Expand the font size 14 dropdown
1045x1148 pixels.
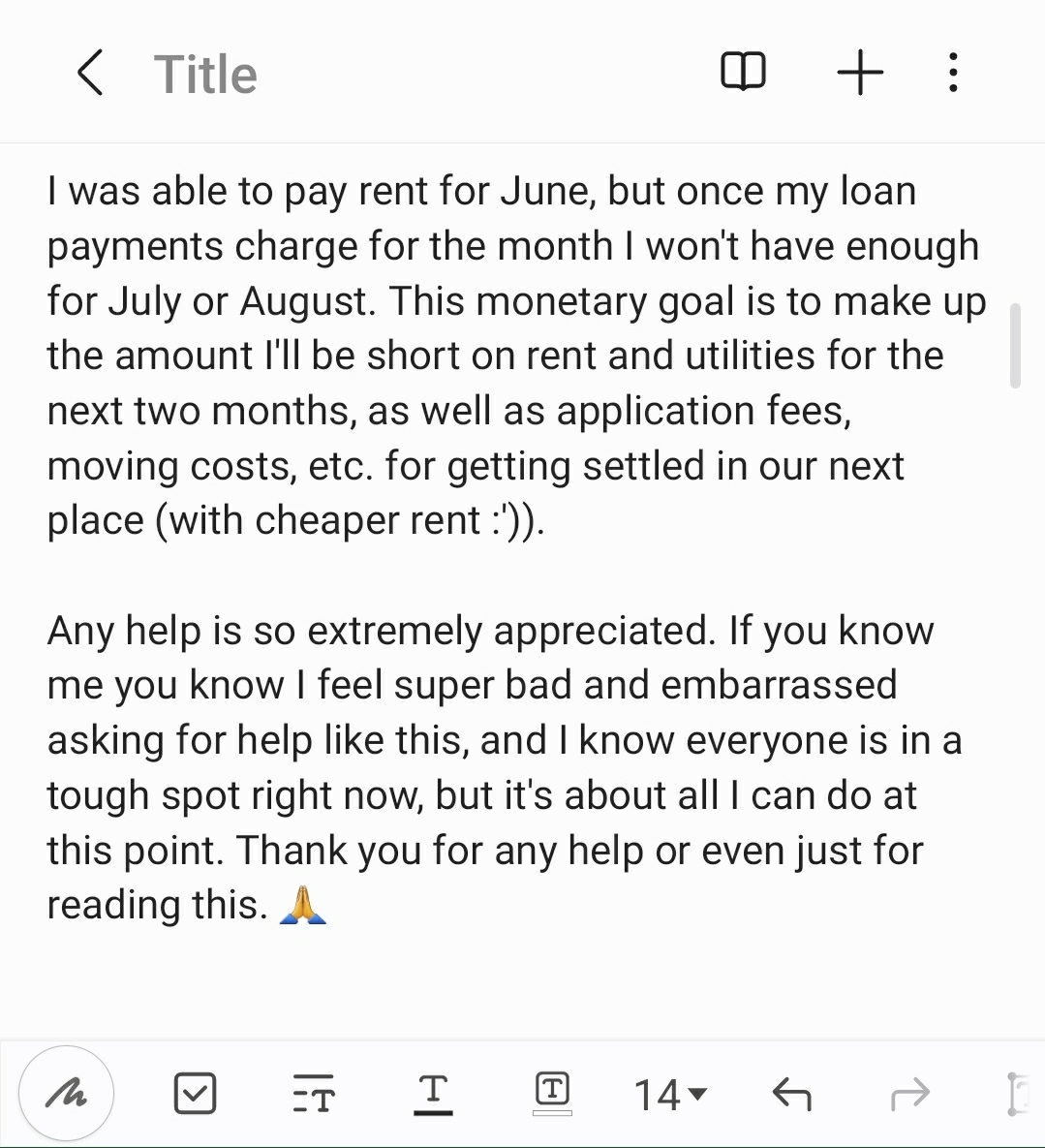coord(670,1095)
